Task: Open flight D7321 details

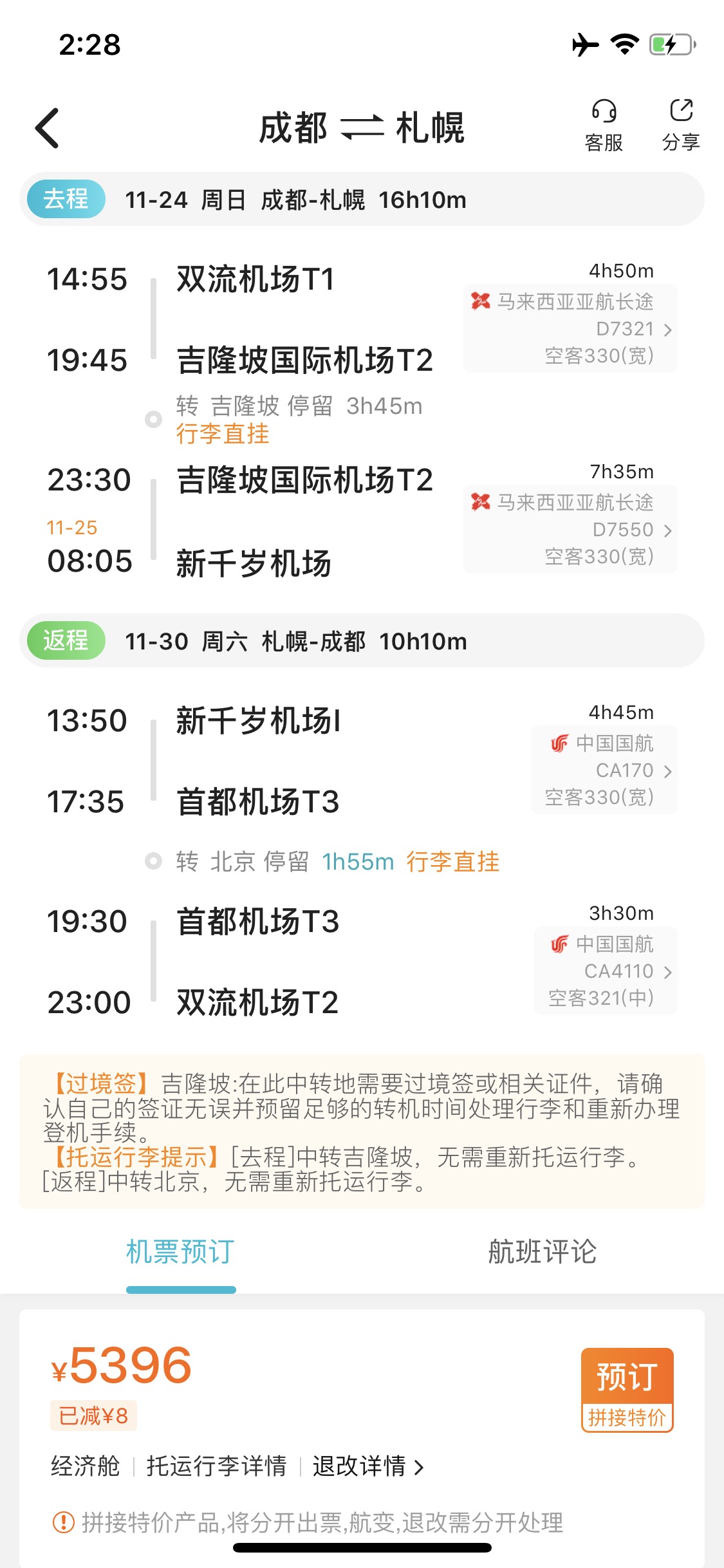Action: (570, 328)
